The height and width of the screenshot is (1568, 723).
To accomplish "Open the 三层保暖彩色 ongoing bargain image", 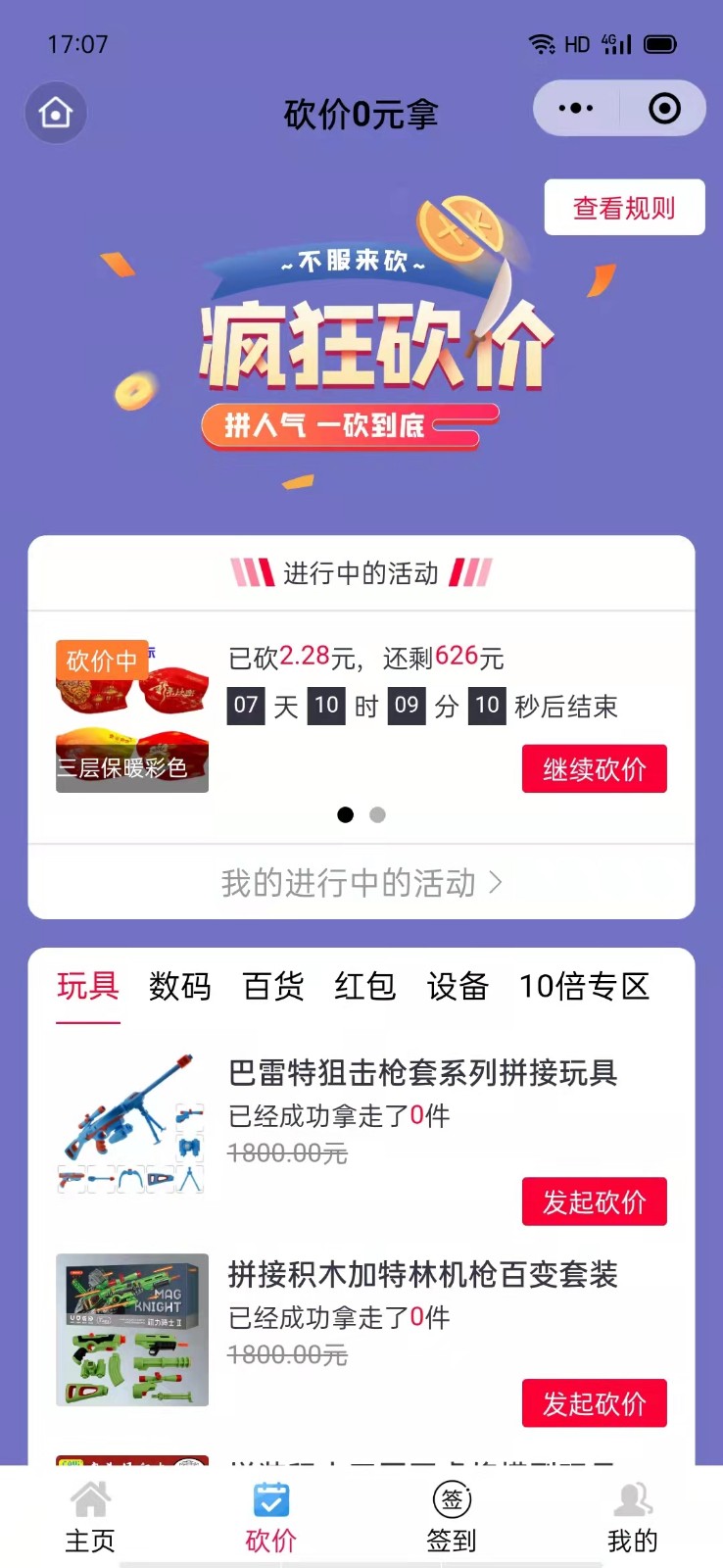I will [132, 716].
